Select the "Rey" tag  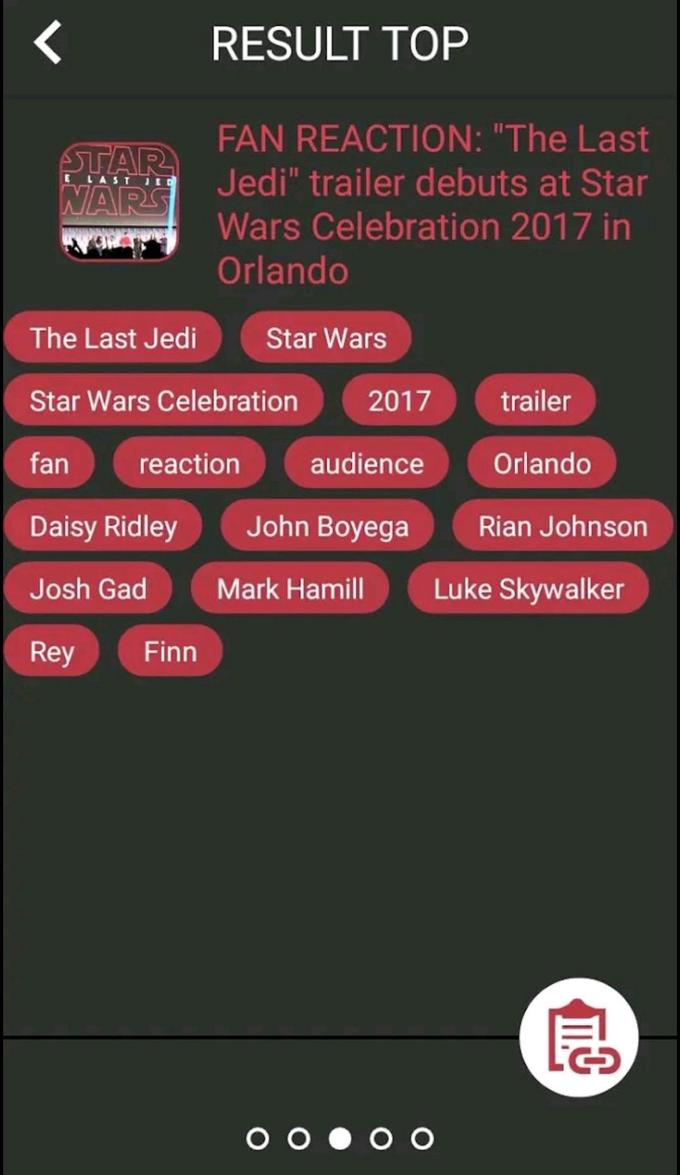(x=52, y=652)
